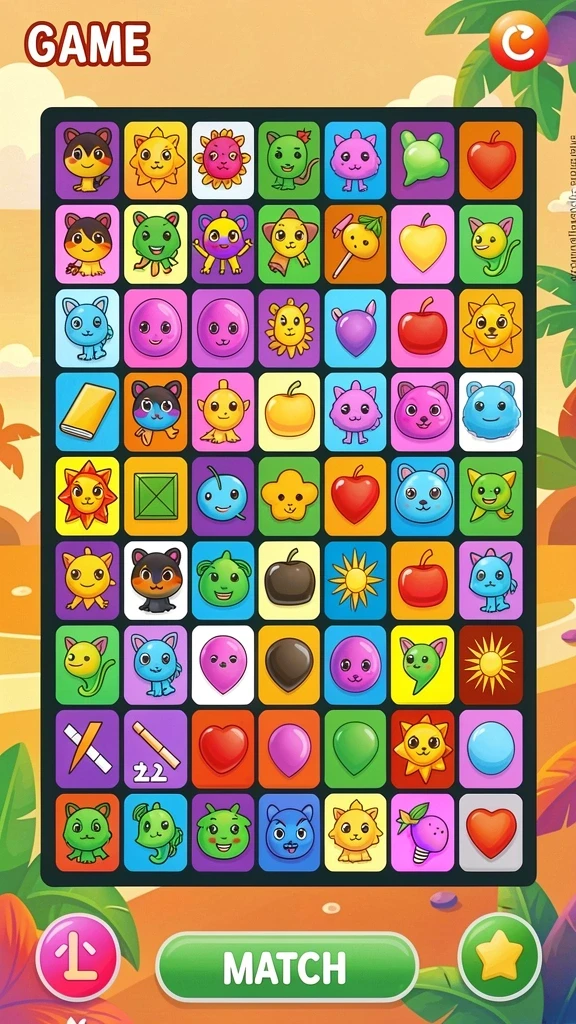Tap the green balloon tile

[355, 748]
